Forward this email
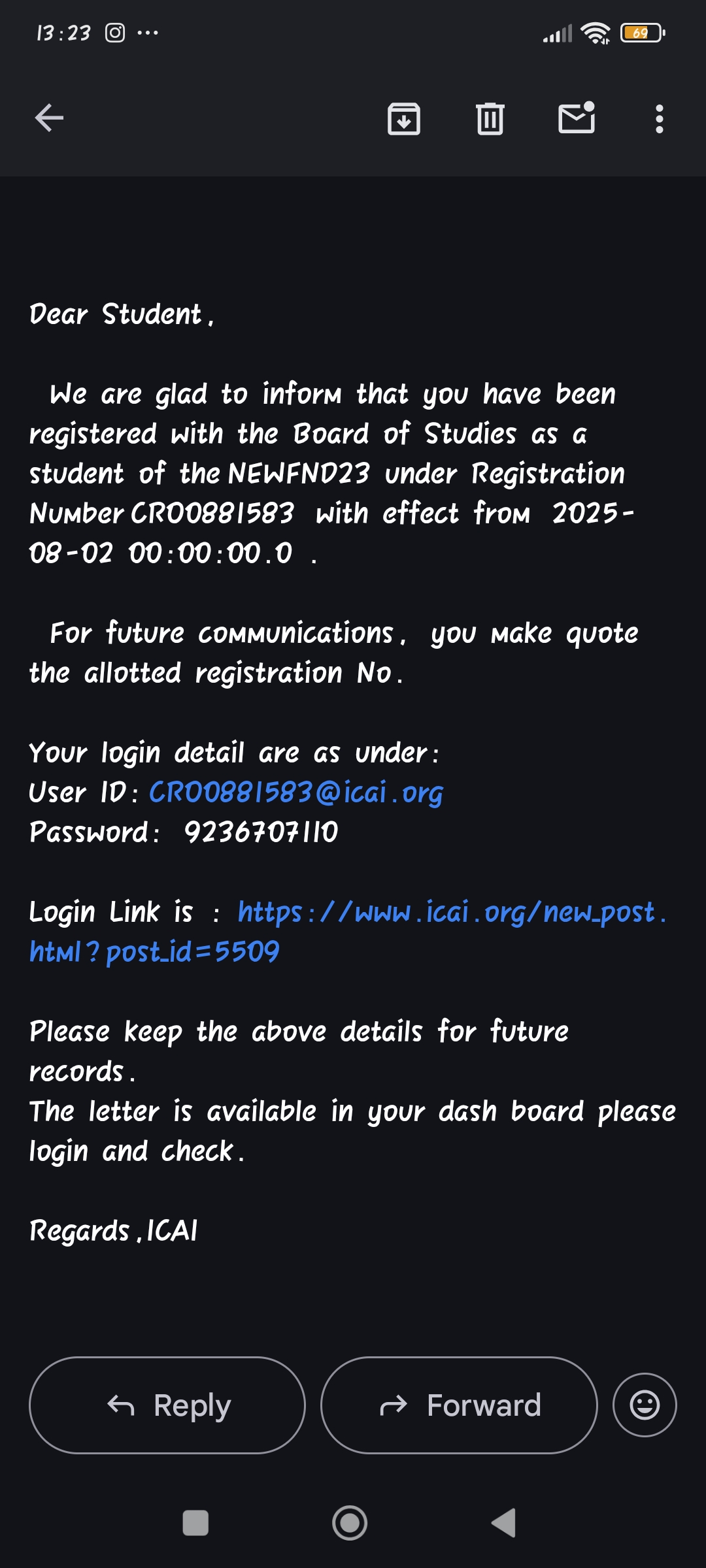Screen dimensions: 706x1568 click(459, 1405)
